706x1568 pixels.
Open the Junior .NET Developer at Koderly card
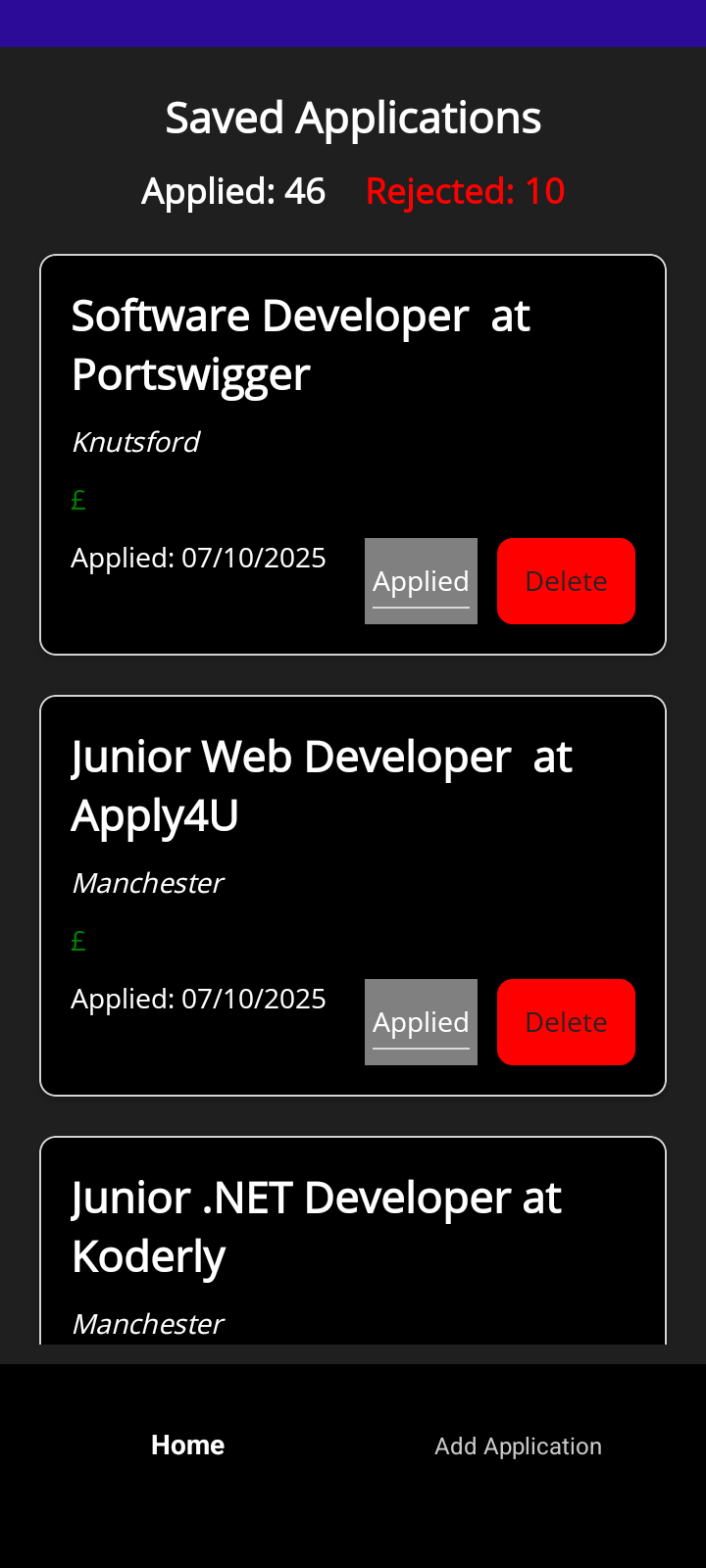pos(353,1225)
